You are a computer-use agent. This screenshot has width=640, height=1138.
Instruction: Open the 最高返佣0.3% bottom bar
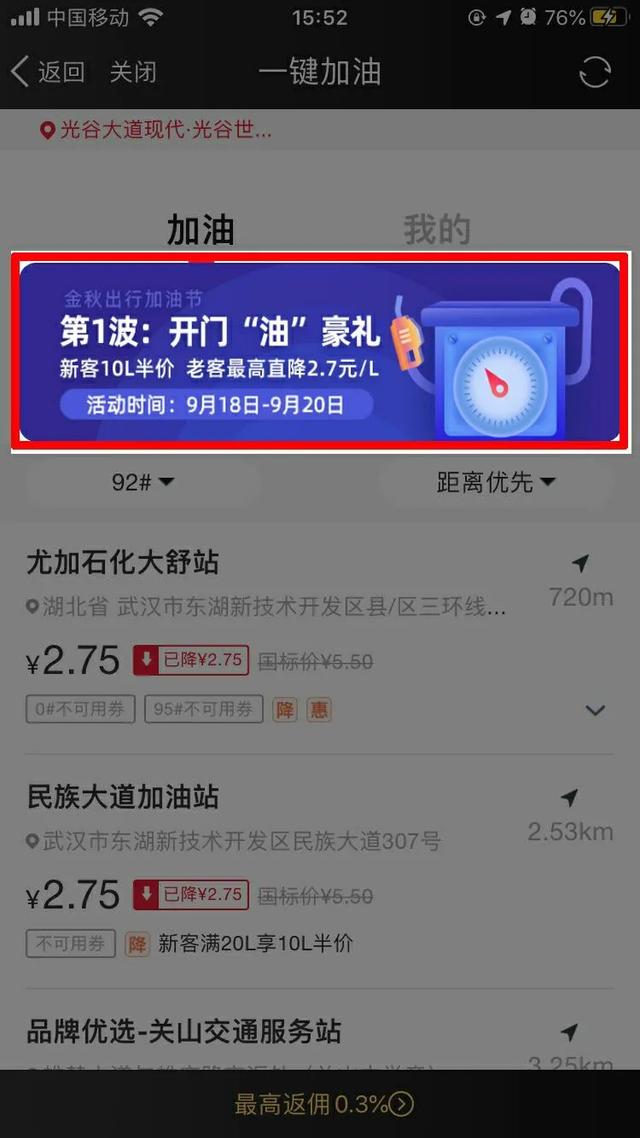322,1104
